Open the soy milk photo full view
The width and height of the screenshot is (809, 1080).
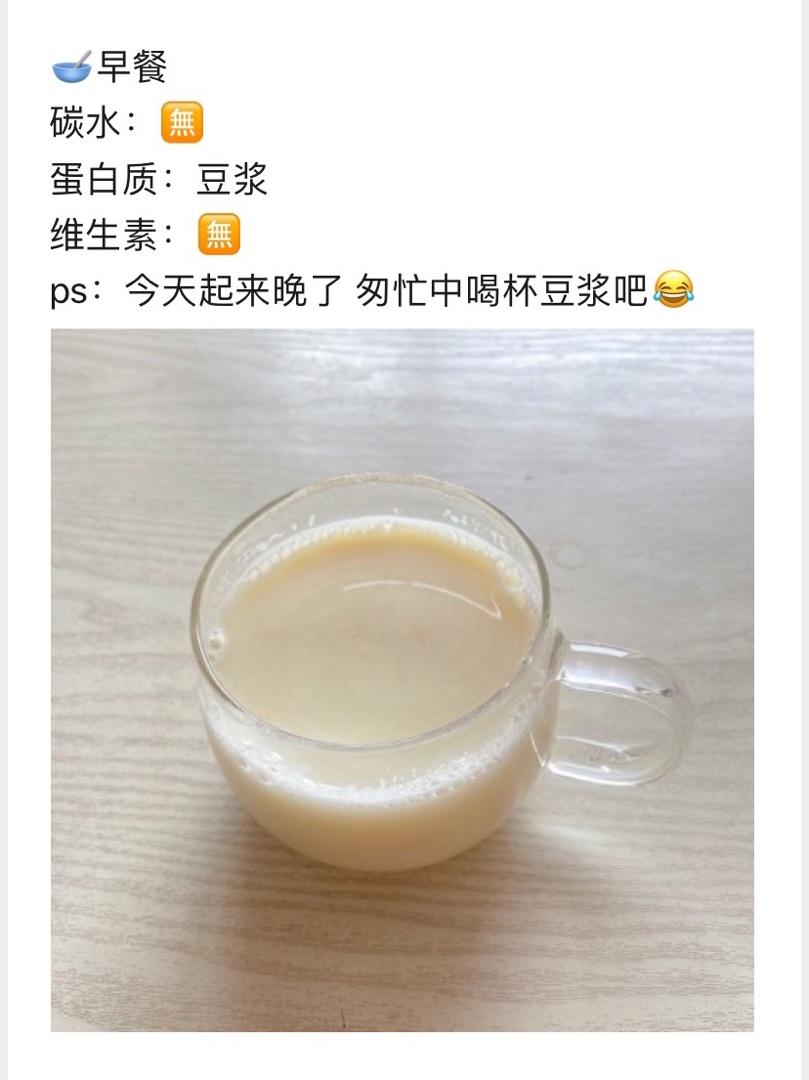[x=402, y=680]
